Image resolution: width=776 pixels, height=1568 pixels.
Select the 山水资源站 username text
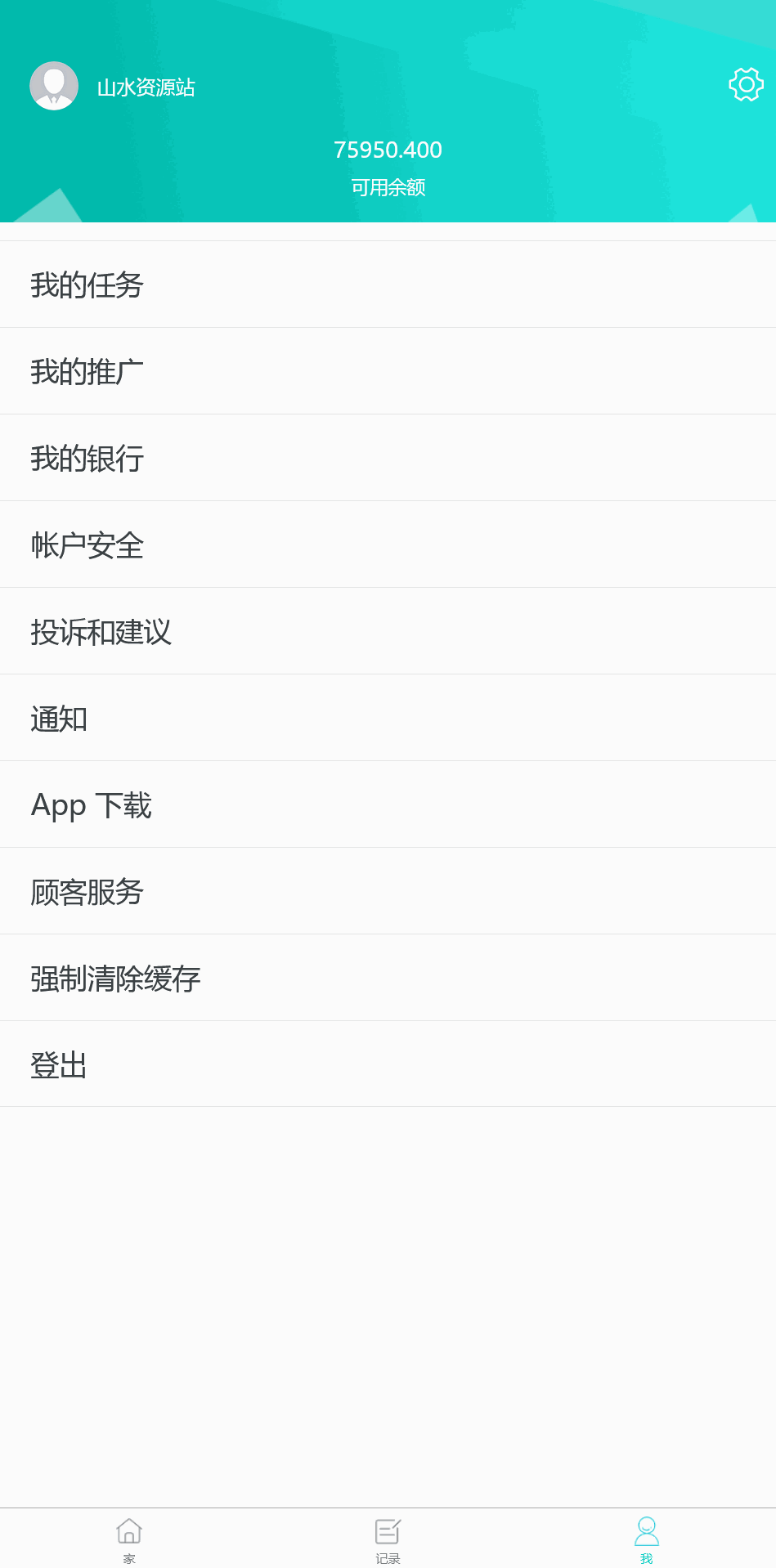pyautogui.click(x=145, y=87)
